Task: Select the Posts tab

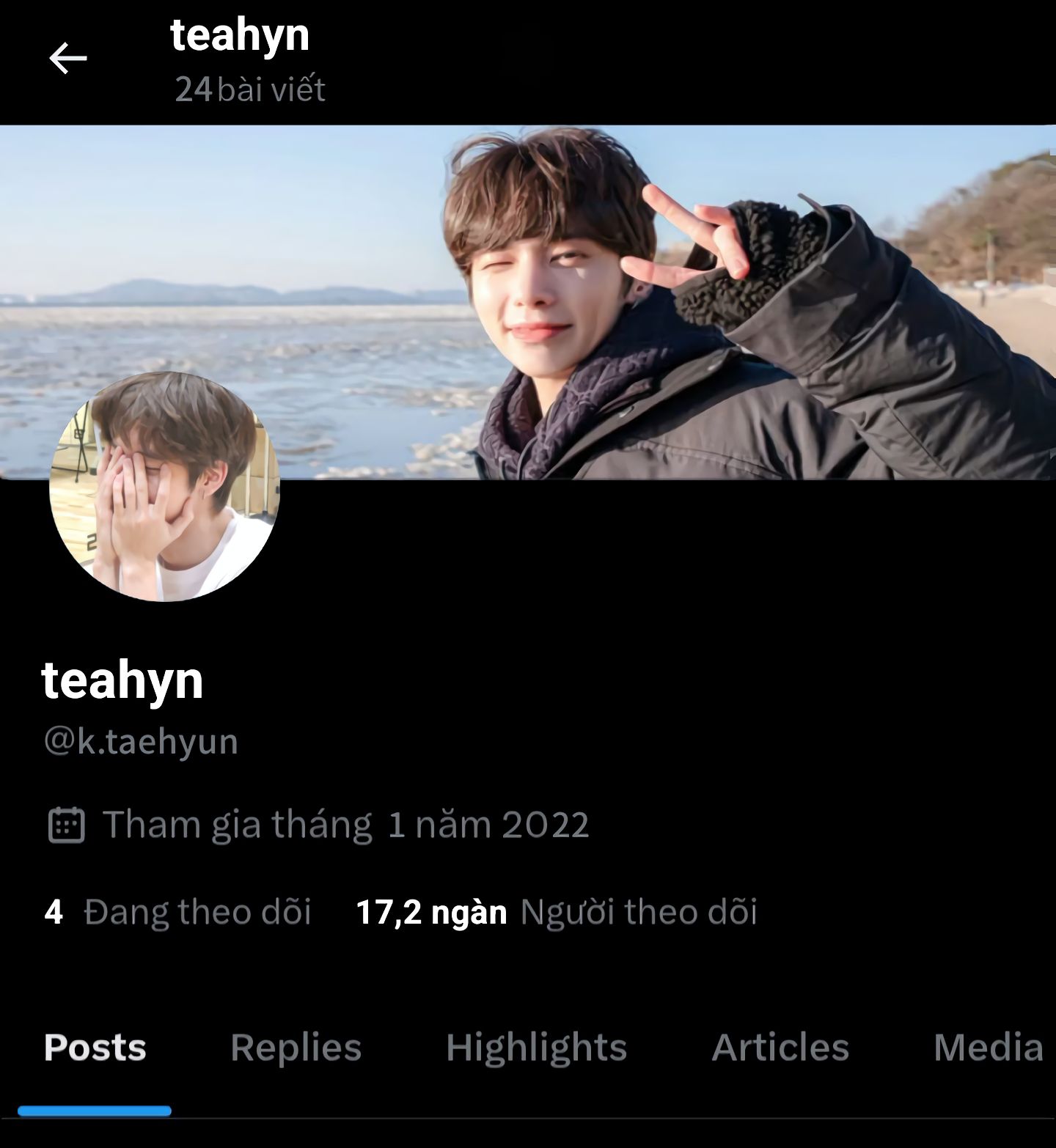Action: click(x=95, y=1048)
